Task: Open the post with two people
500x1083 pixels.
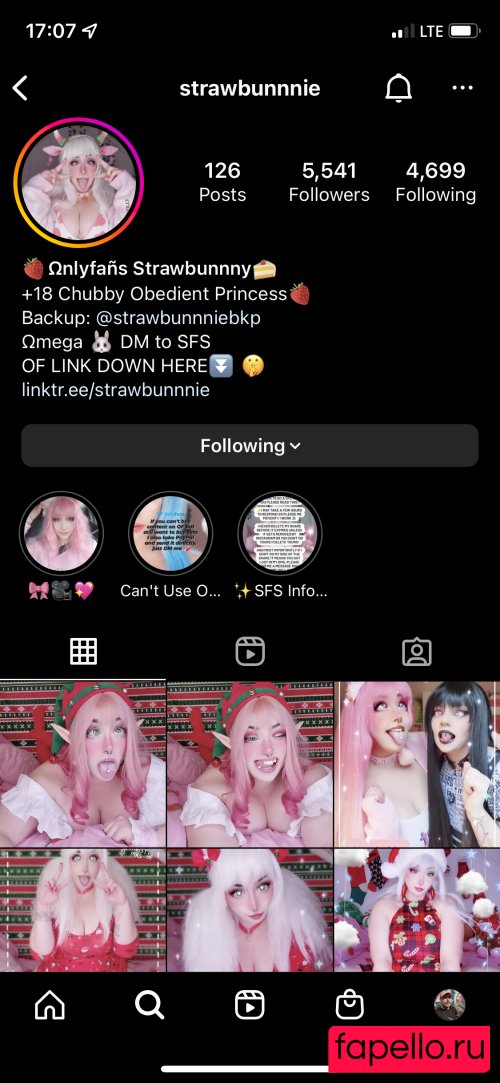Action: coord(417,764)
